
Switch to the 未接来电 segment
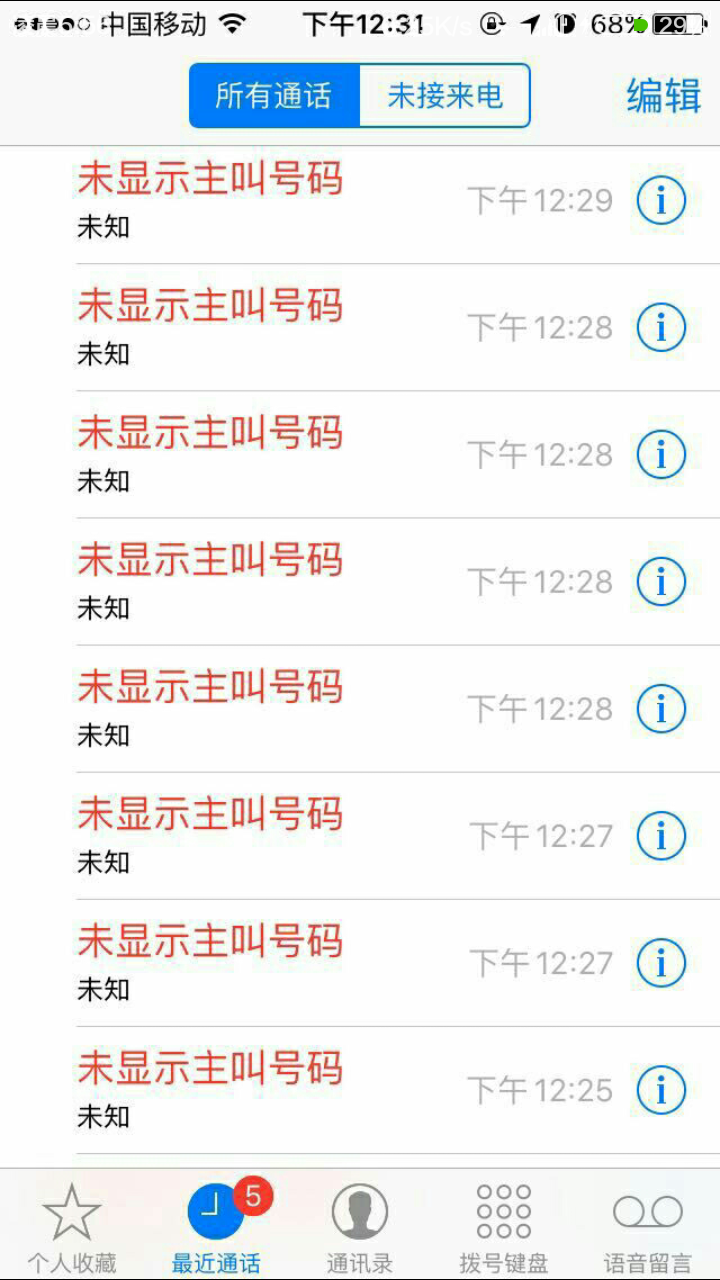[444, 96]
